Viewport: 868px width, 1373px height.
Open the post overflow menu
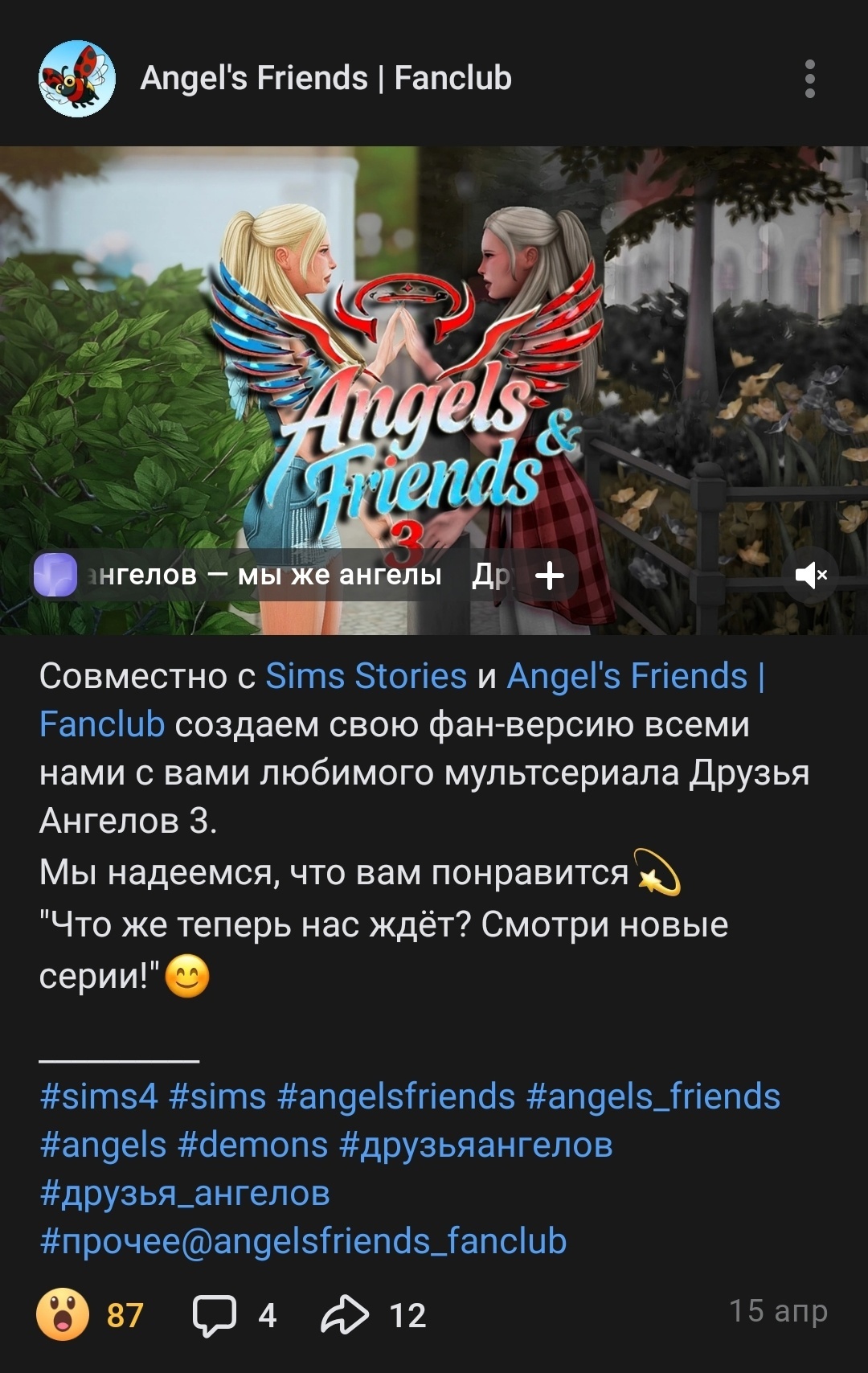809,79
